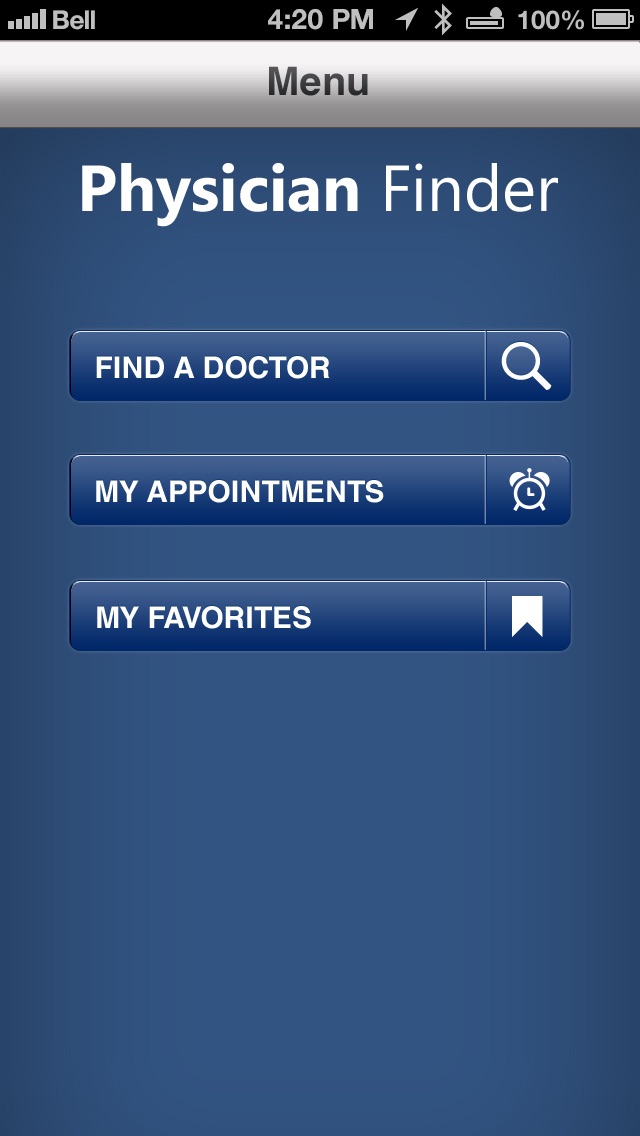This screenshot has width=640, height=1136.
Task: Open My Favorites list
Action: [319, 616]
